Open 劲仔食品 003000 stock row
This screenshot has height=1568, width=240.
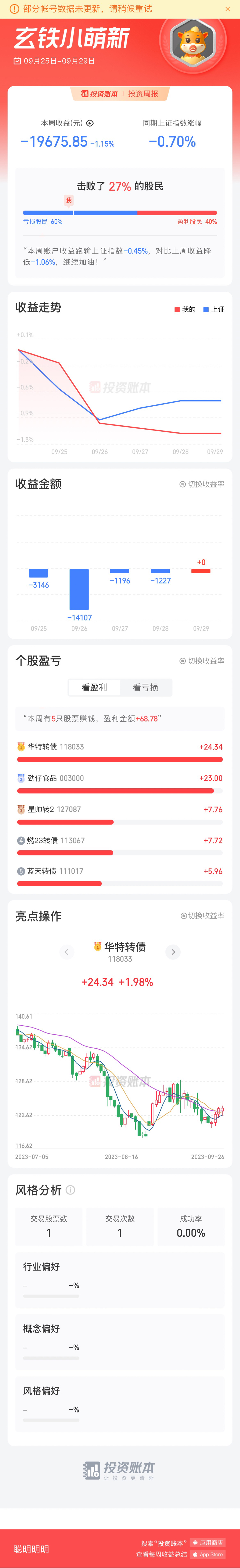(x=119, y=778)
